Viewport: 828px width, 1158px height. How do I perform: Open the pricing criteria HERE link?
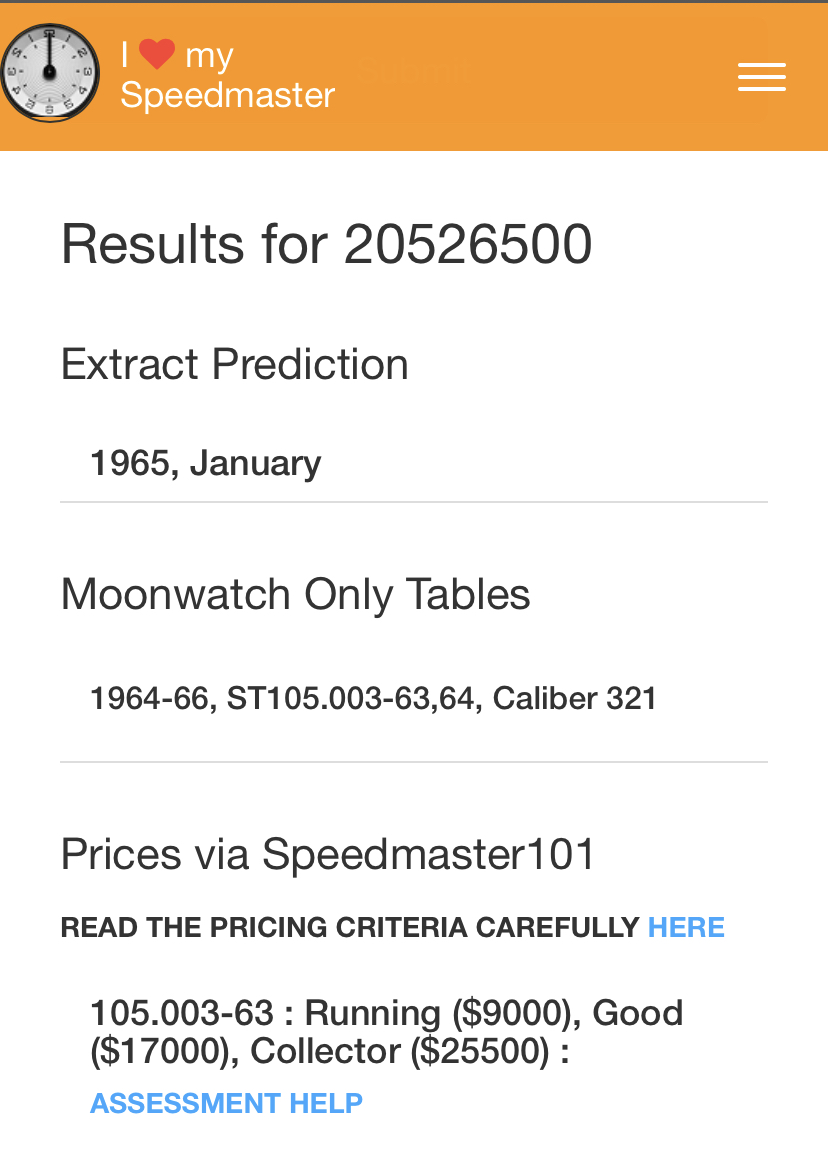pyautogui.click(x=686, y=927)
